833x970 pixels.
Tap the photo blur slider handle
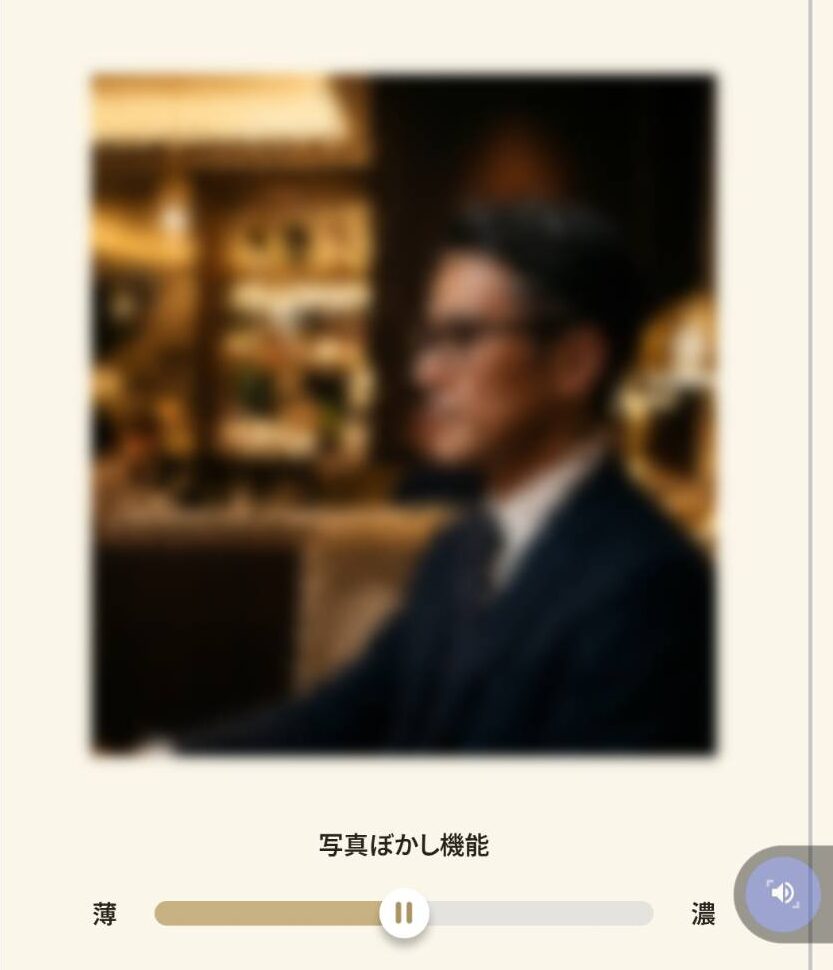tap(404, 913)
